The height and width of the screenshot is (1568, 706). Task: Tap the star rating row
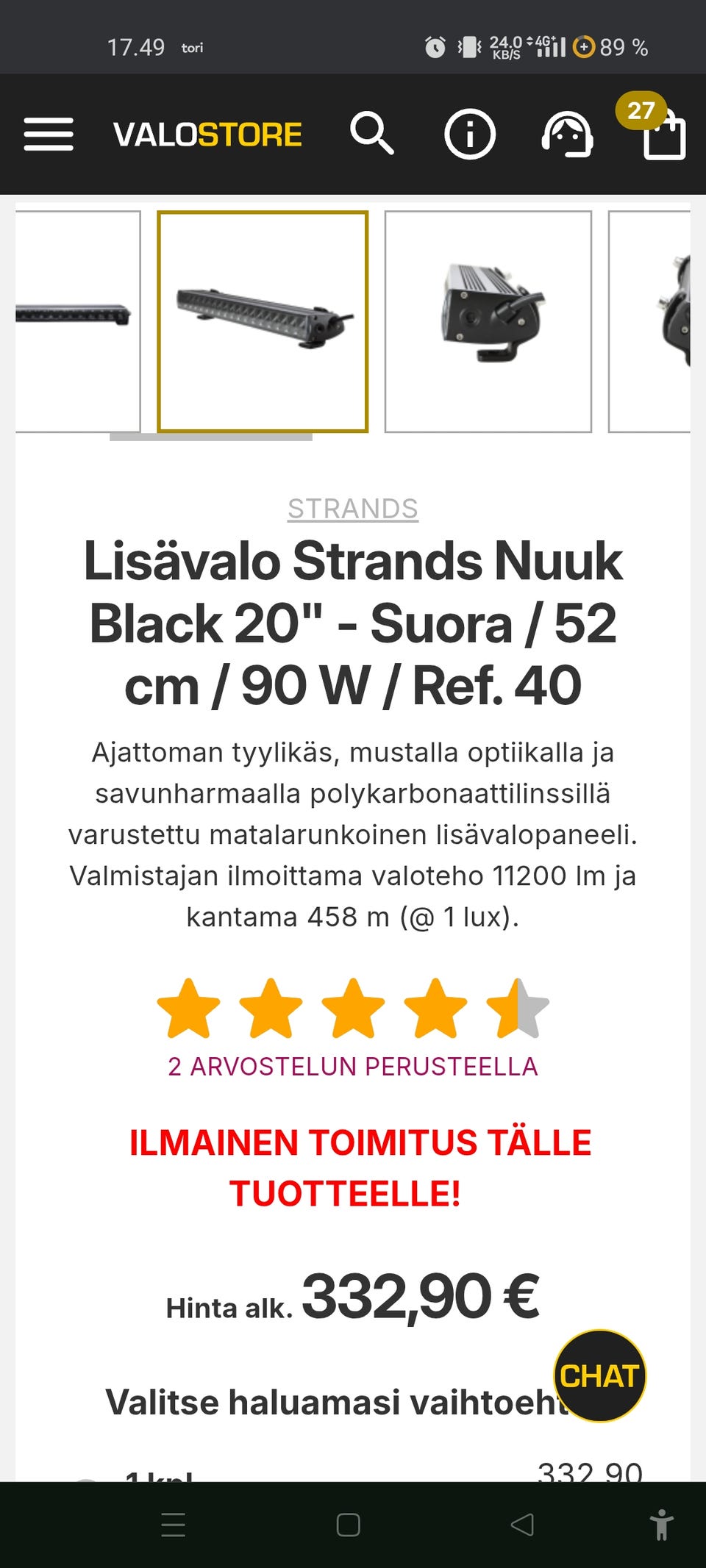click(353, 1011)
